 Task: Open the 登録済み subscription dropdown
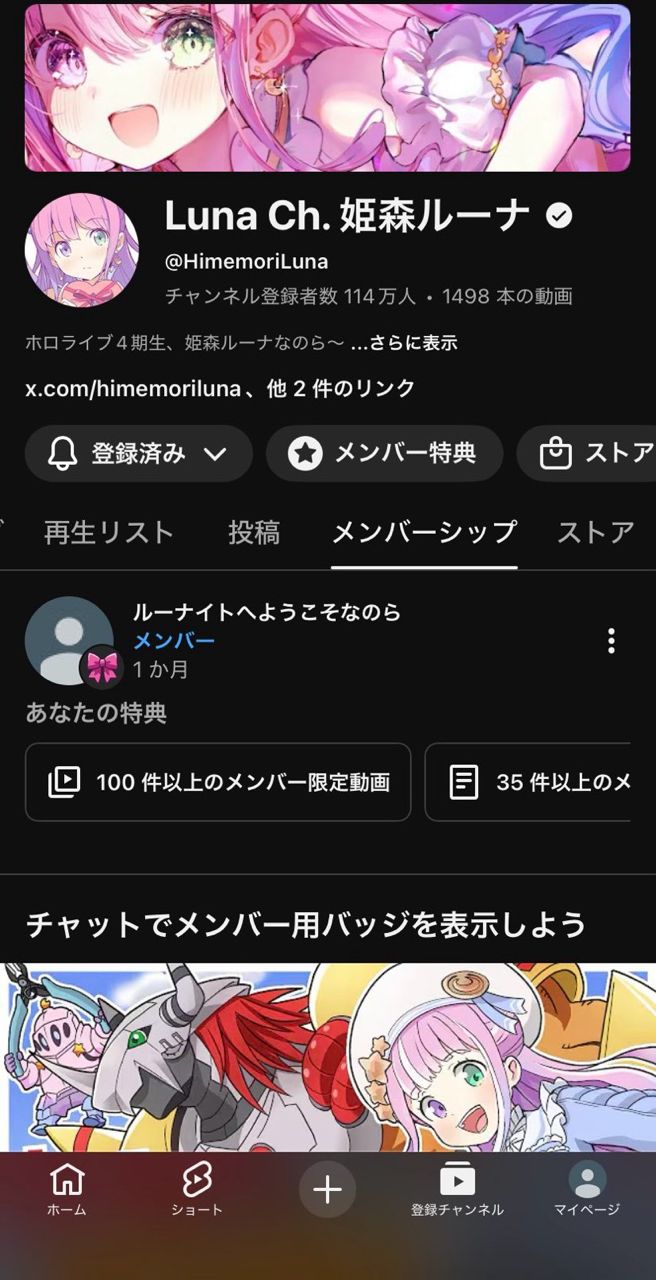pyautogui.click(x=138, y=453)
